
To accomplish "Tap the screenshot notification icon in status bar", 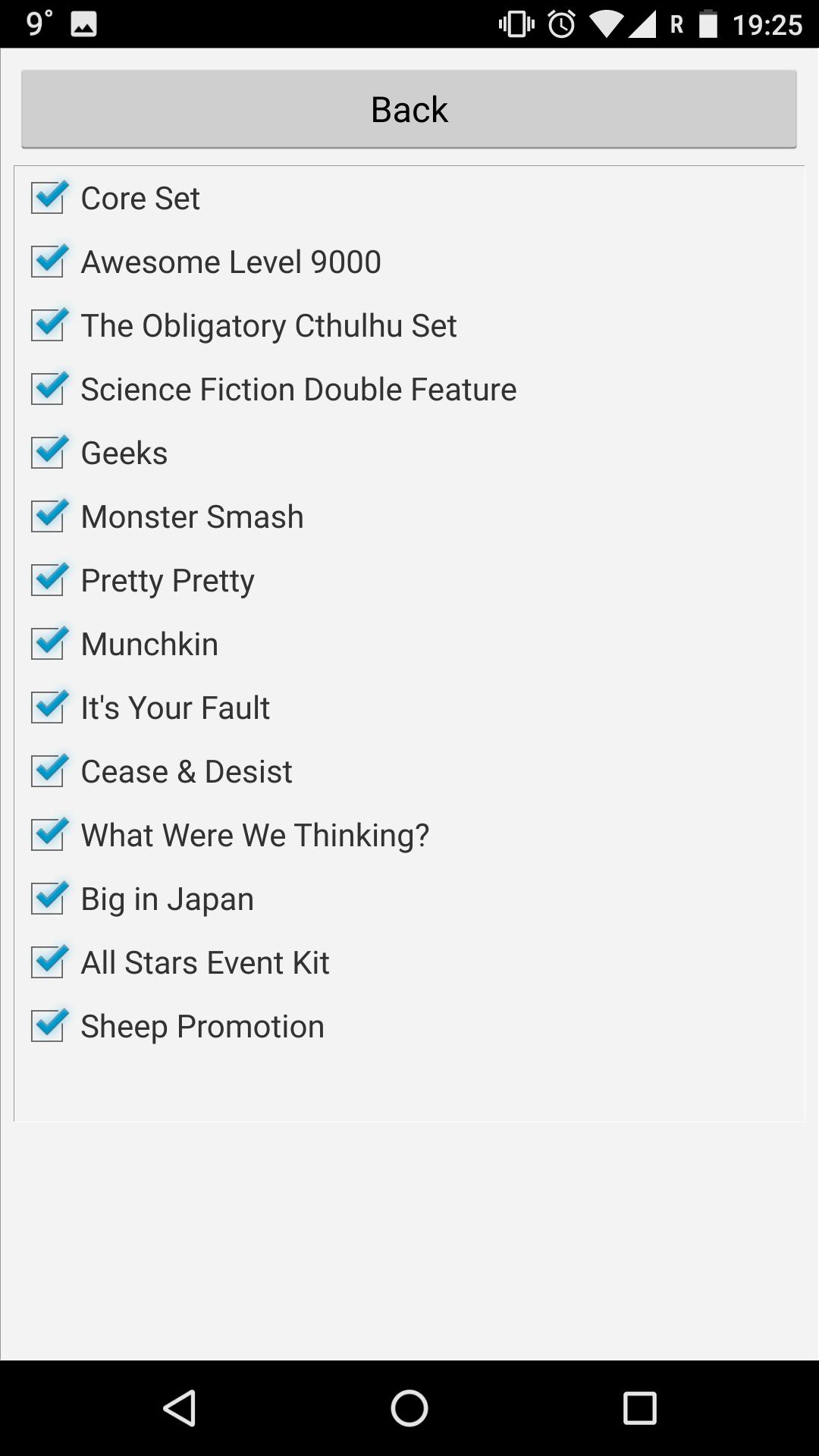I will point(83,23).
